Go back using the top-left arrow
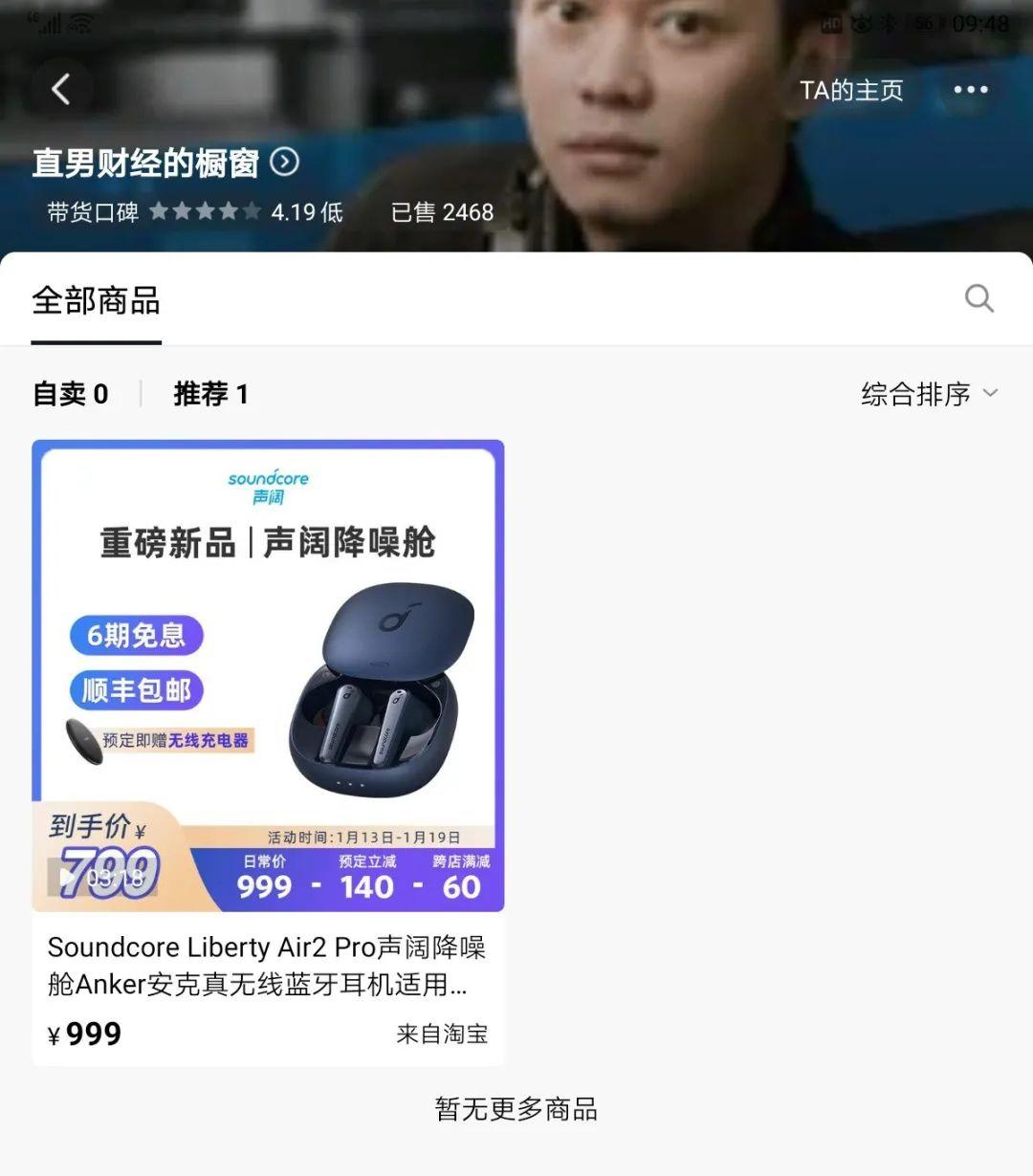This screenshot has width=1033, height=1176. (61, 90)
